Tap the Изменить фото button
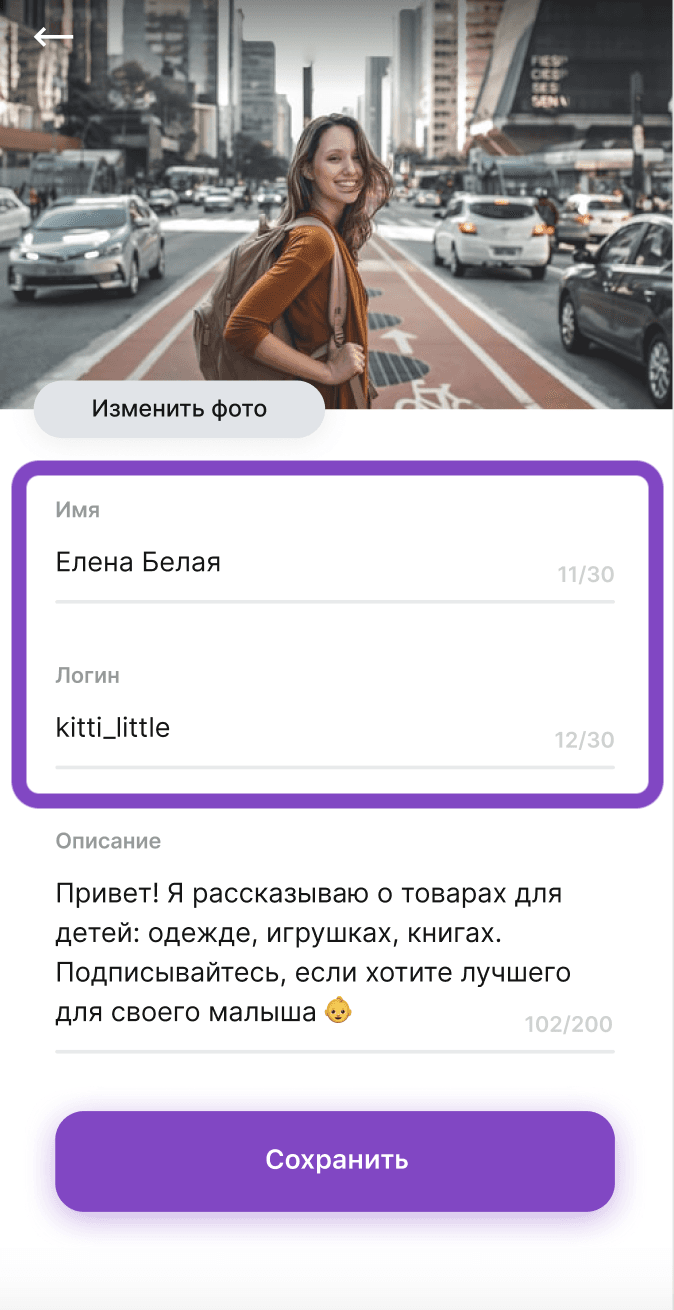The width and height of the screenshot is (674, 1310). pos(180,409)
